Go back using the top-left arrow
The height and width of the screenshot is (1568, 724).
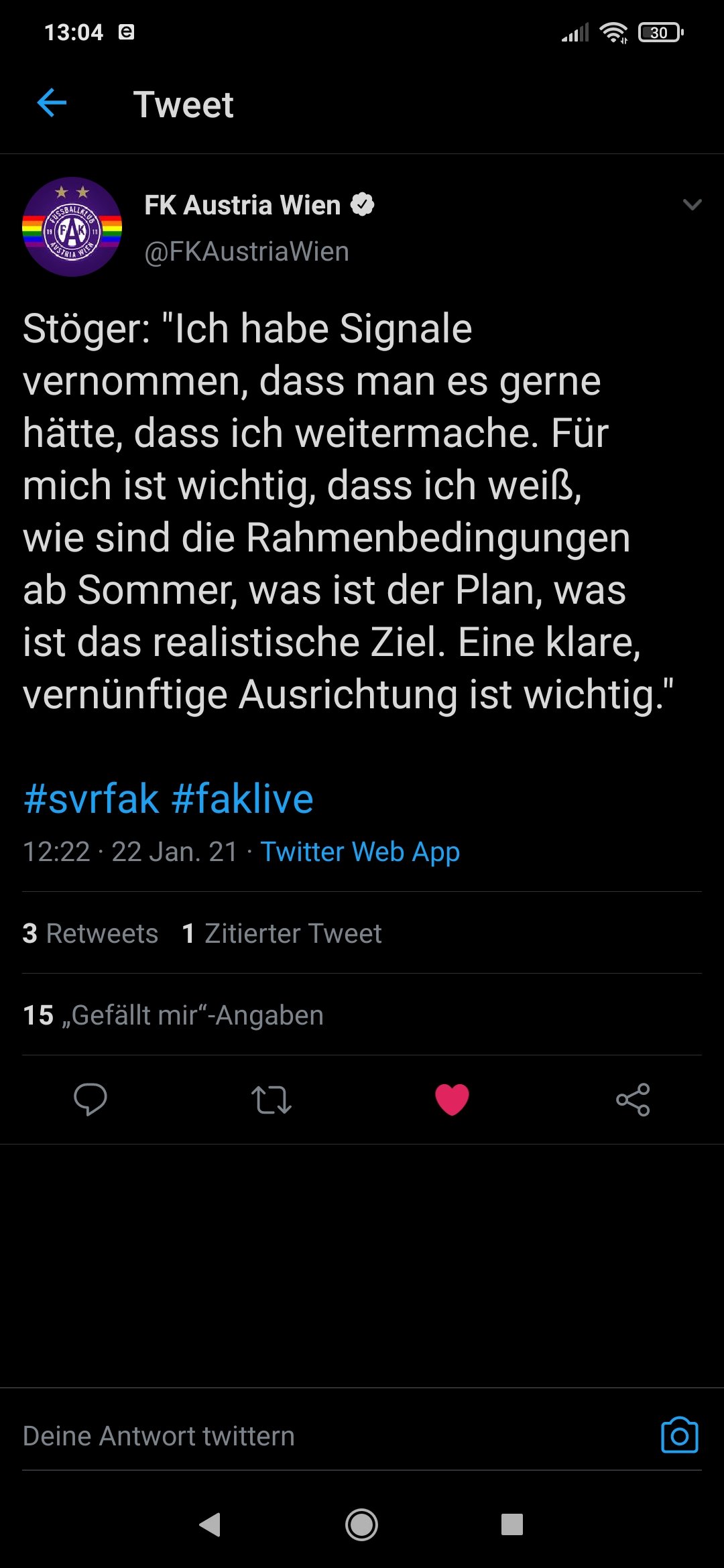click(52, 103)
